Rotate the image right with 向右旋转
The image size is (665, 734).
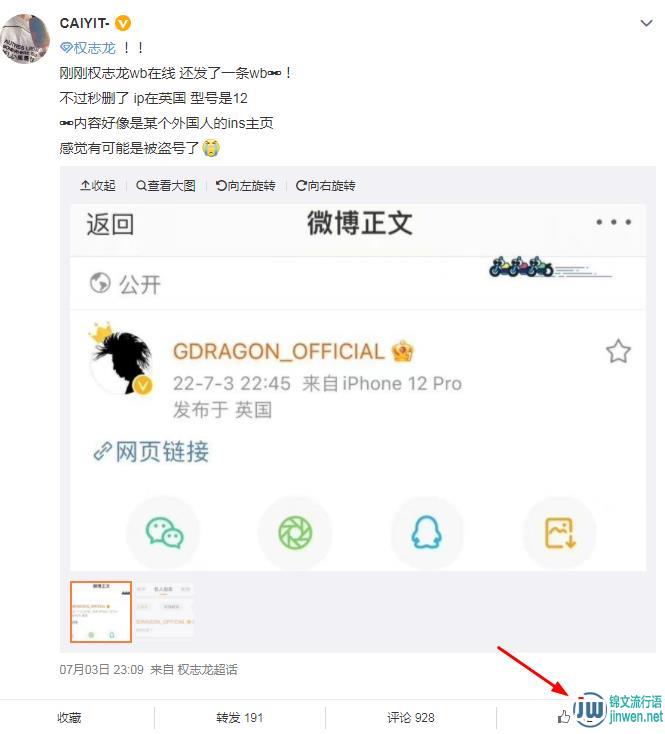(x=325, y=186)
